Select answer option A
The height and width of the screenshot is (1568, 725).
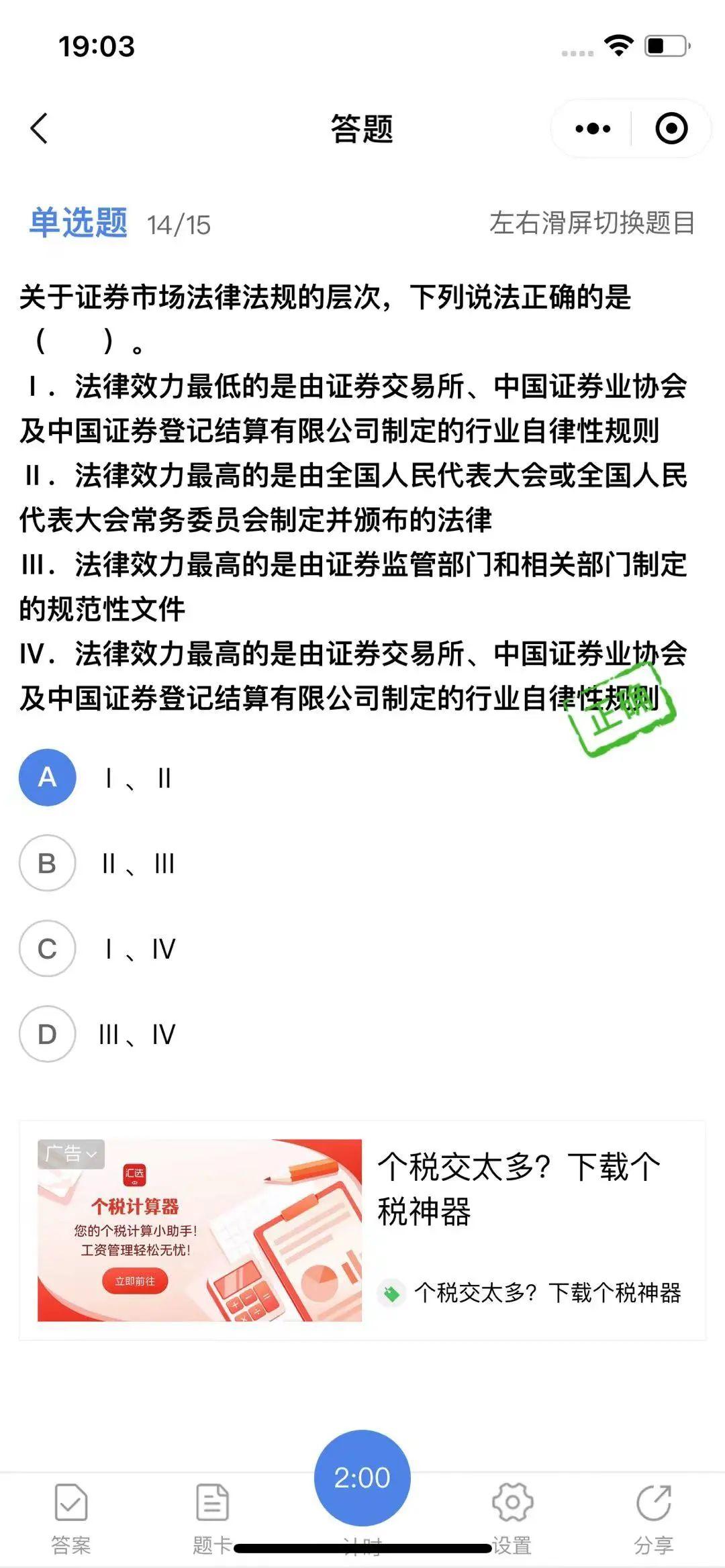pos(47,778)
